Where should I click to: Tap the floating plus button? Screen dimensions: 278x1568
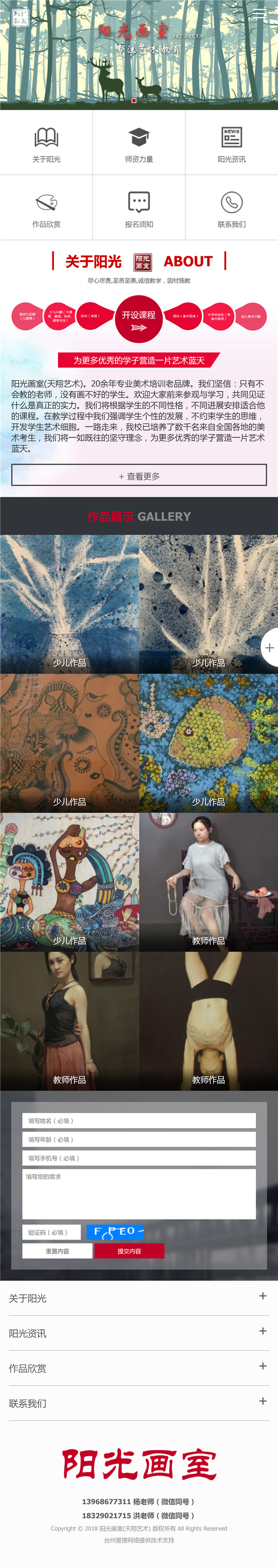pyautogui.click(x=269, y=648)
